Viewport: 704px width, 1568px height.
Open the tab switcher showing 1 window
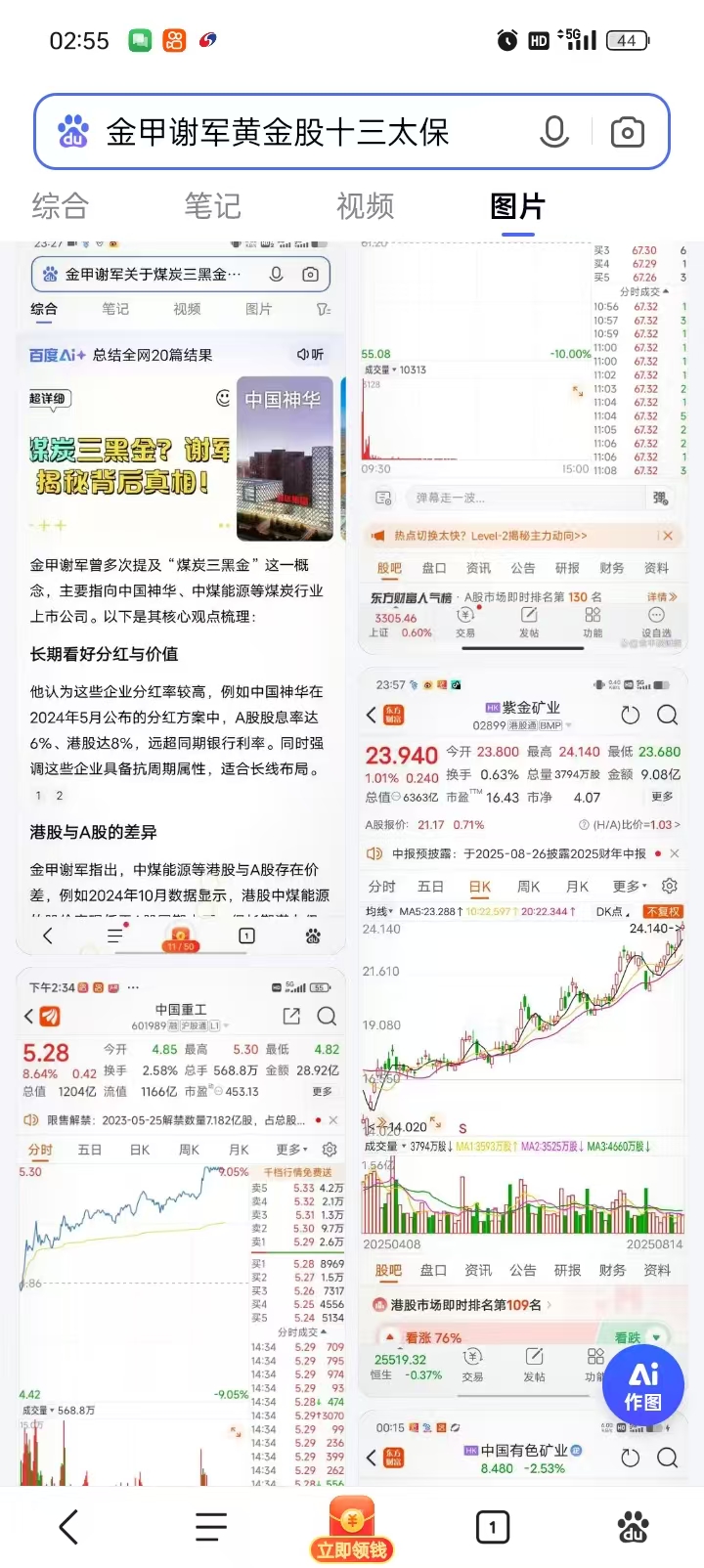pyautogui.click(x=492, y=1526)
